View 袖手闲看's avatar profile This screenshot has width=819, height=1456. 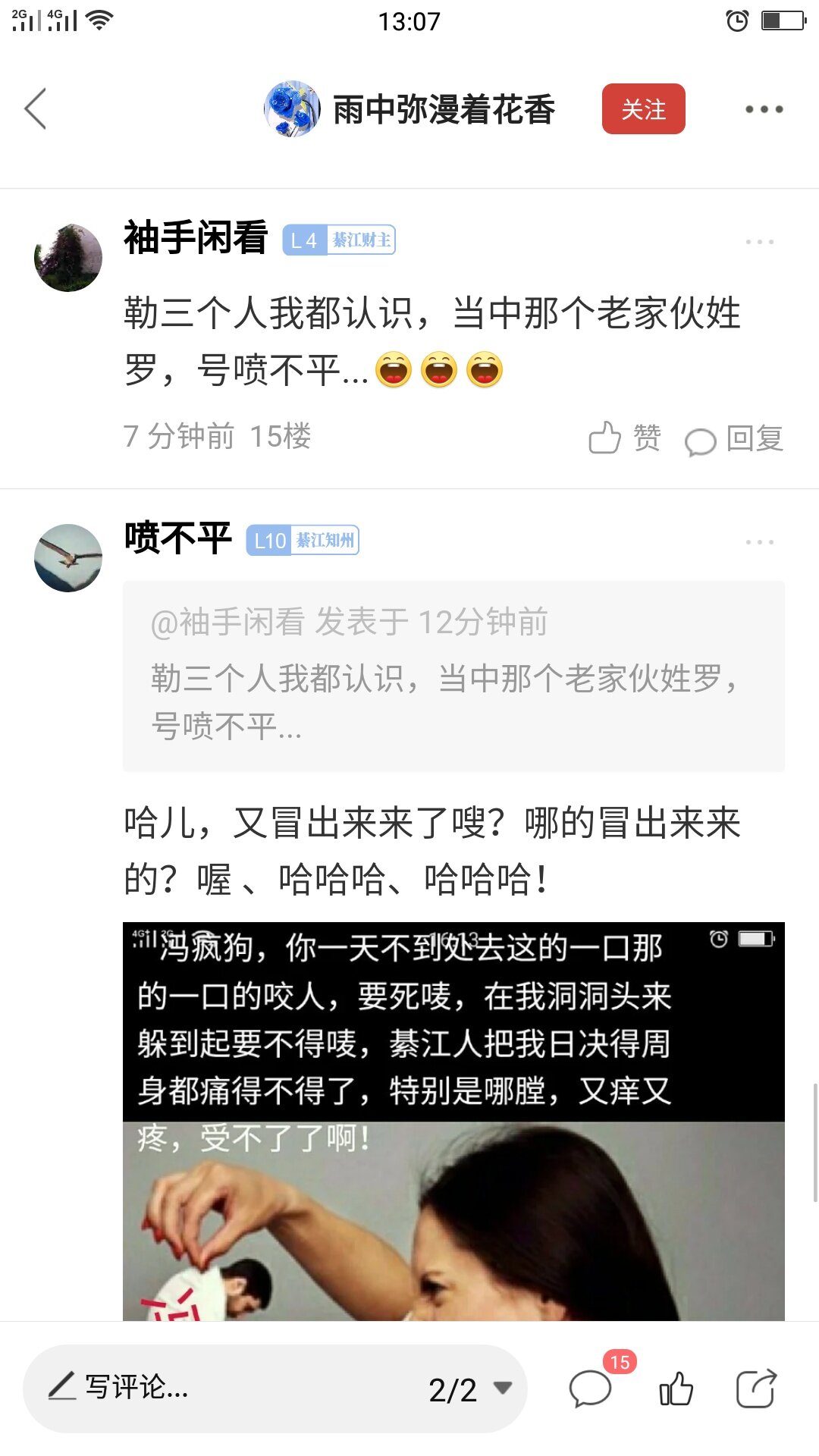[x=68, y=258]
